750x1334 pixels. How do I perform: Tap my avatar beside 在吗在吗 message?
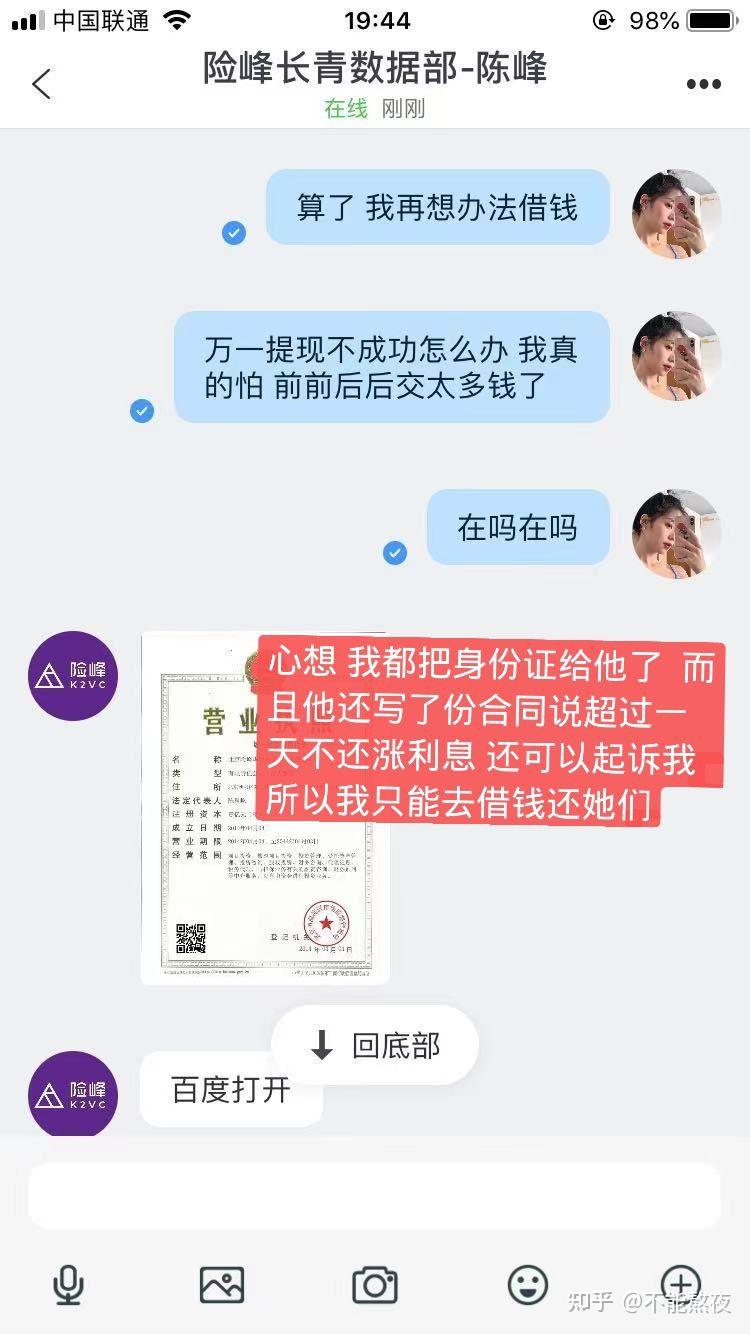coord(676,534)
